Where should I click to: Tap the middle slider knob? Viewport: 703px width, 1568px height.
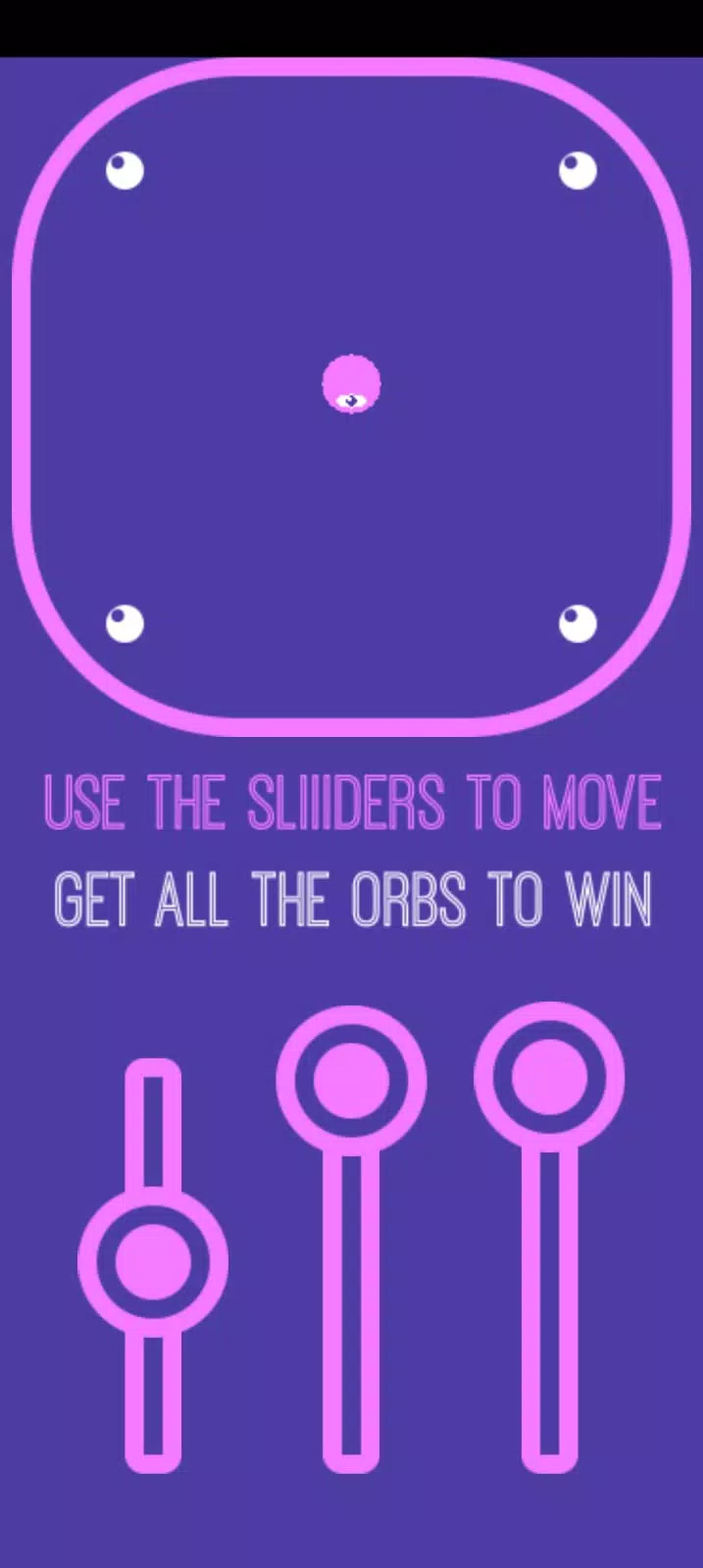coord(351,1079)
